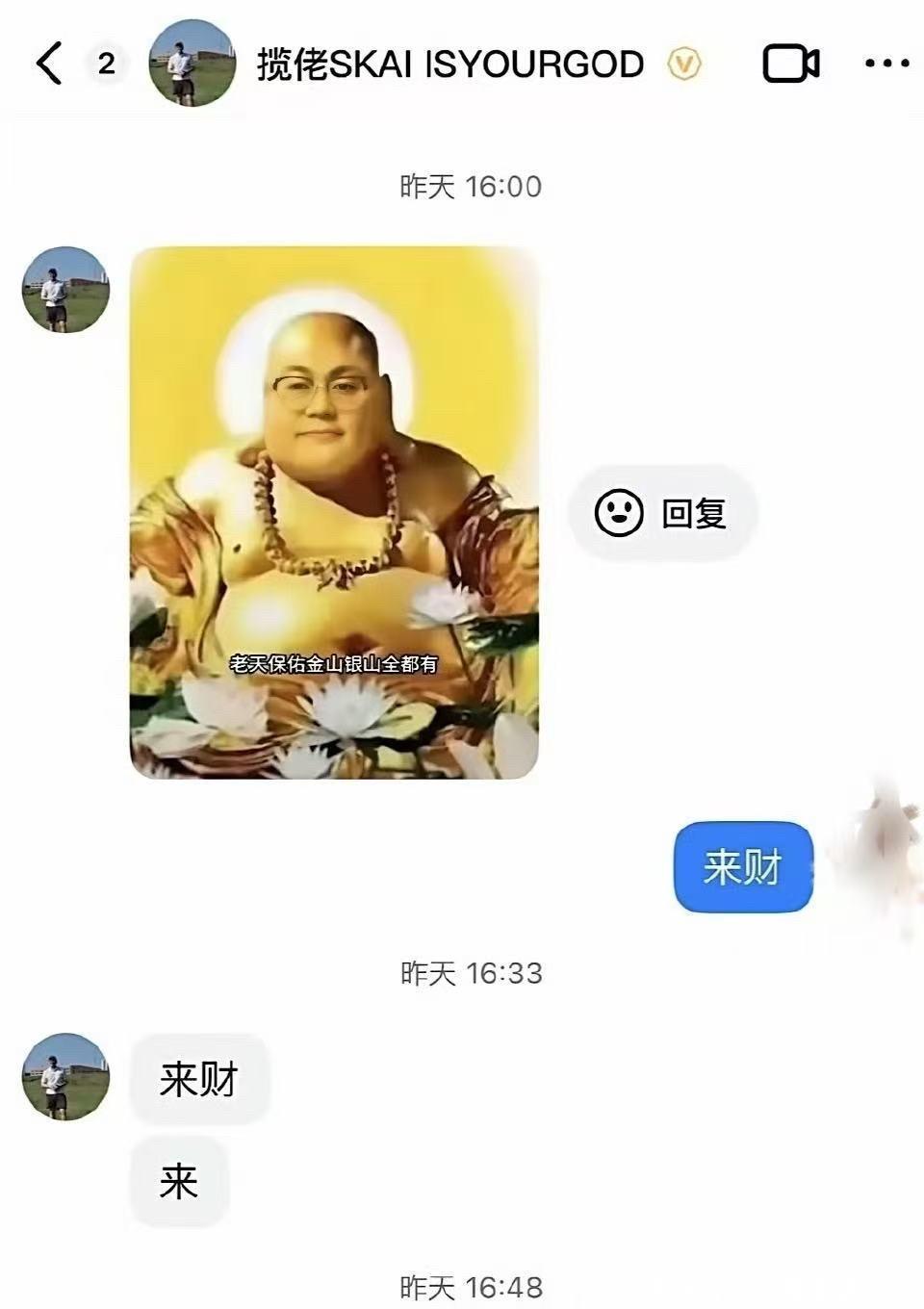
Task: Tap the sender avatar beside the Buddha image
Action: click(x=65, y=290)
